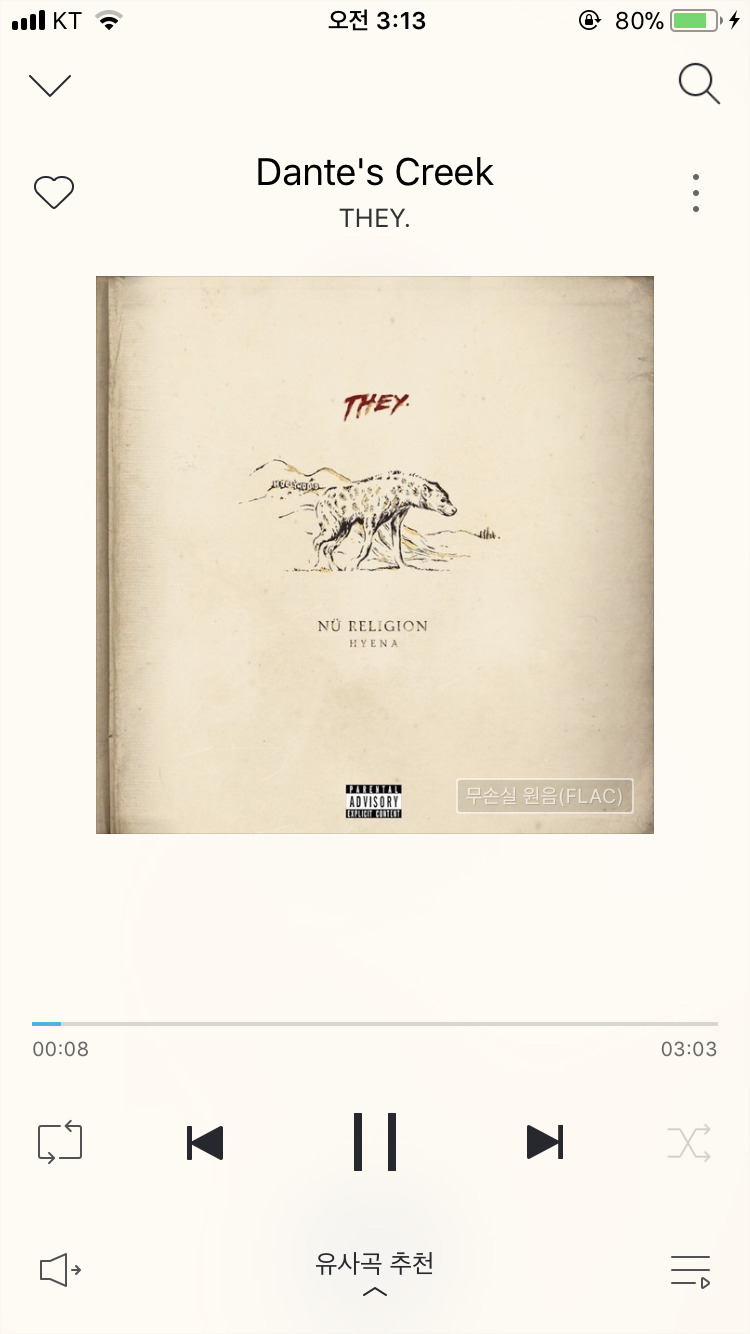Open the audio output speaker icon
Screen dimensions: 750x1334
[x=60, y=1270]
